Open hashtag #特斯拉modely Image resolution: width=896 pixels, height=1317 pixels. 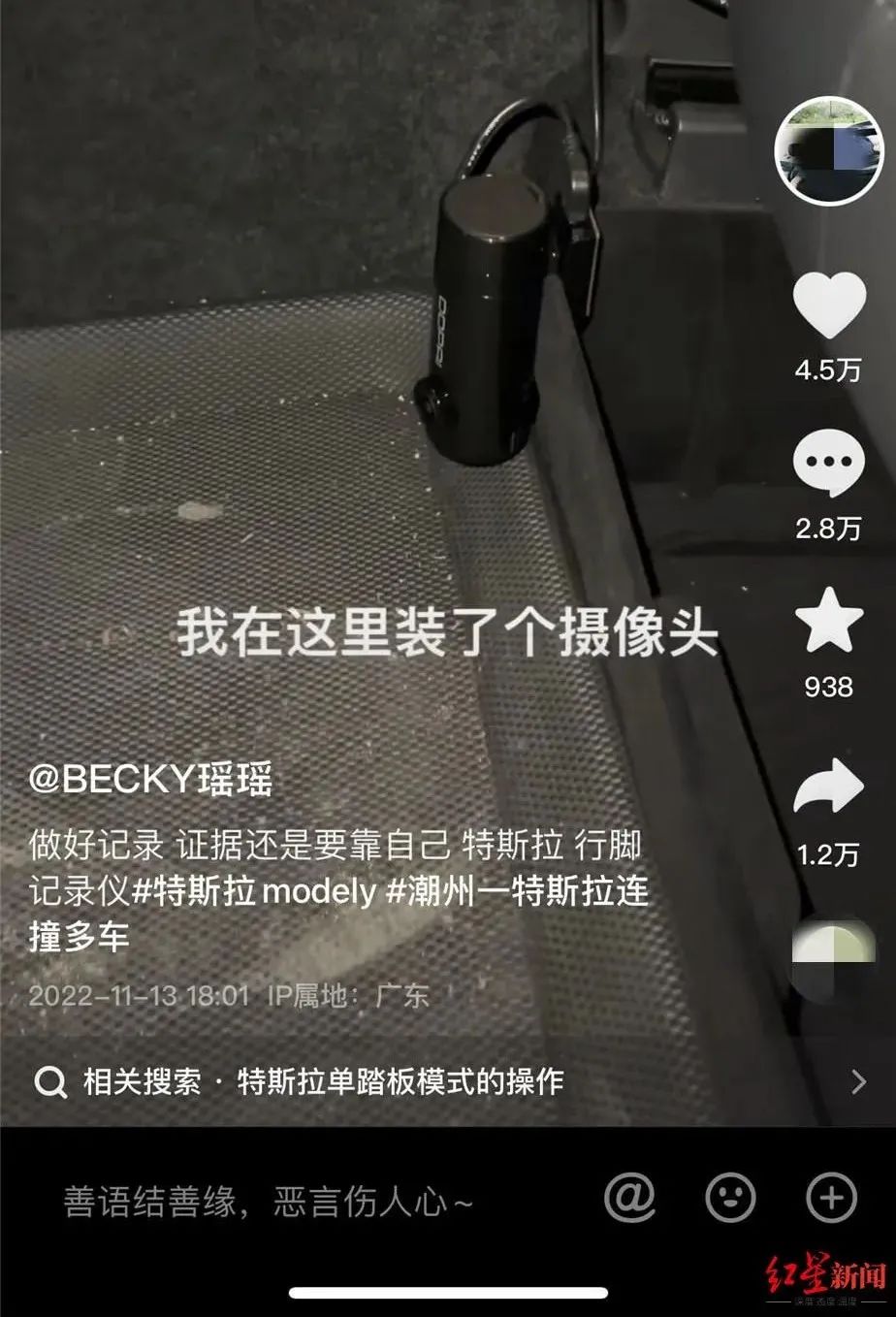(253, 891)
